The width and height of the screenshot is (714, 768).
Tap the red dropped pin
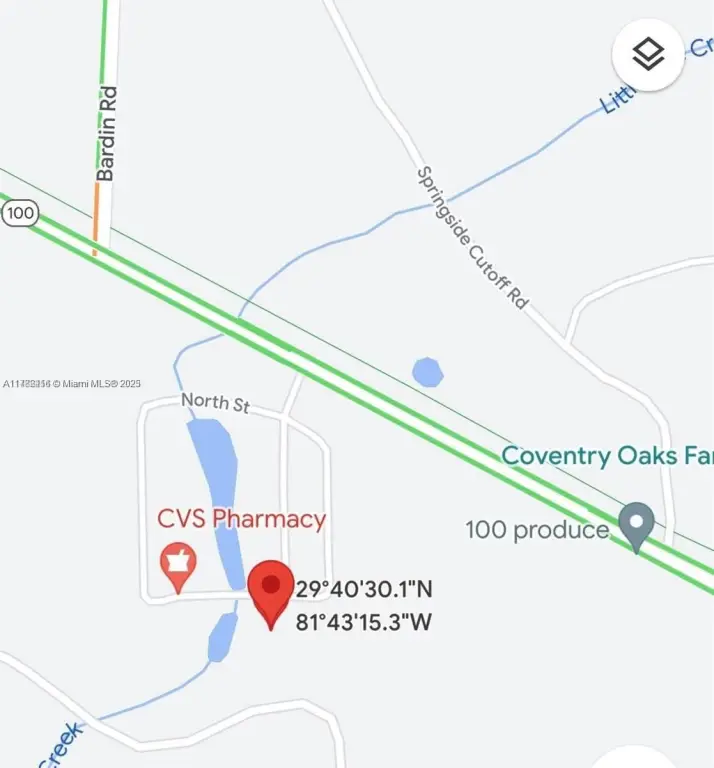[269, 590]
